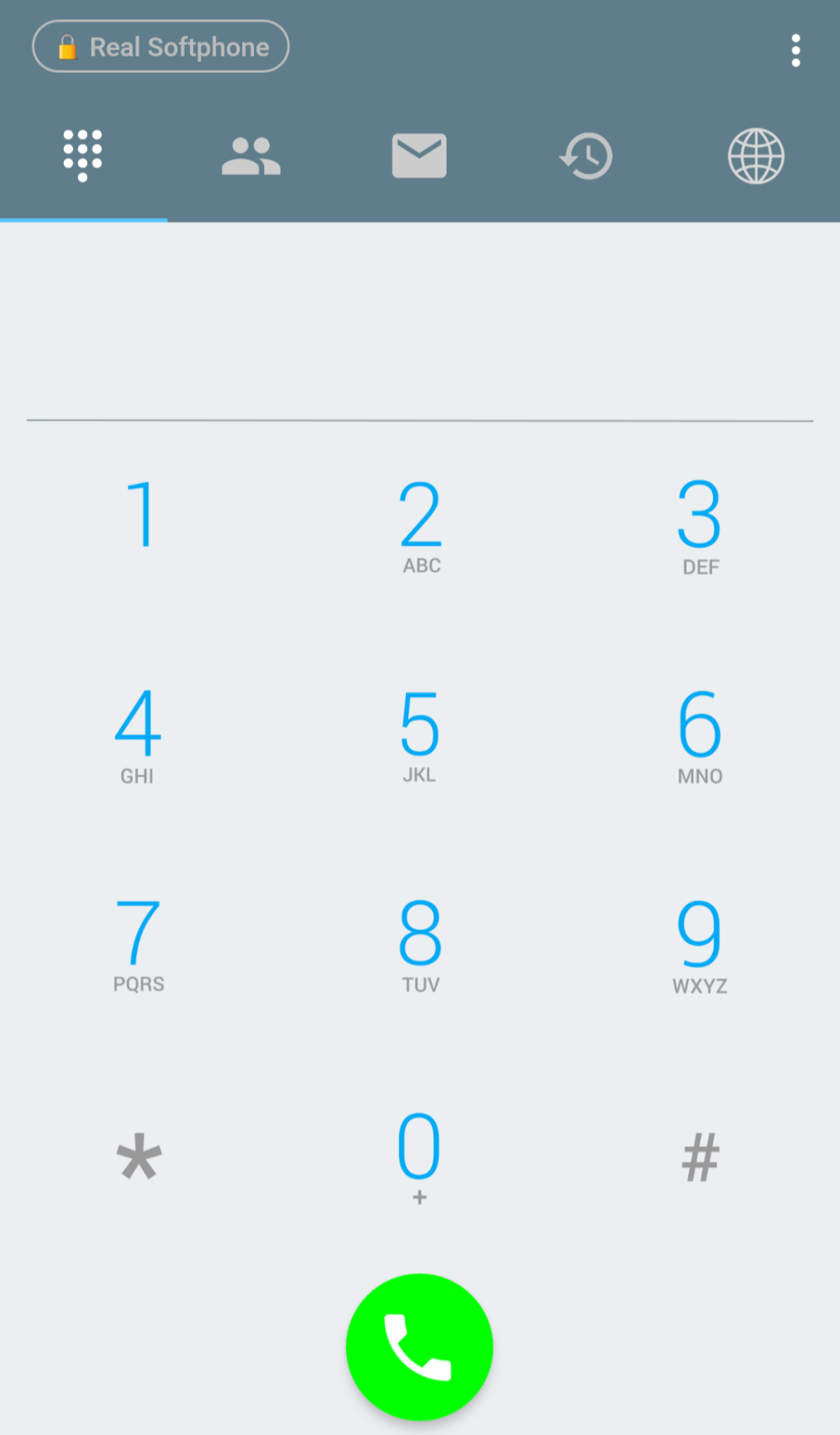840x1435 pixels.
Task: Open the three-dot overflow menu
Action: point(795,51)
